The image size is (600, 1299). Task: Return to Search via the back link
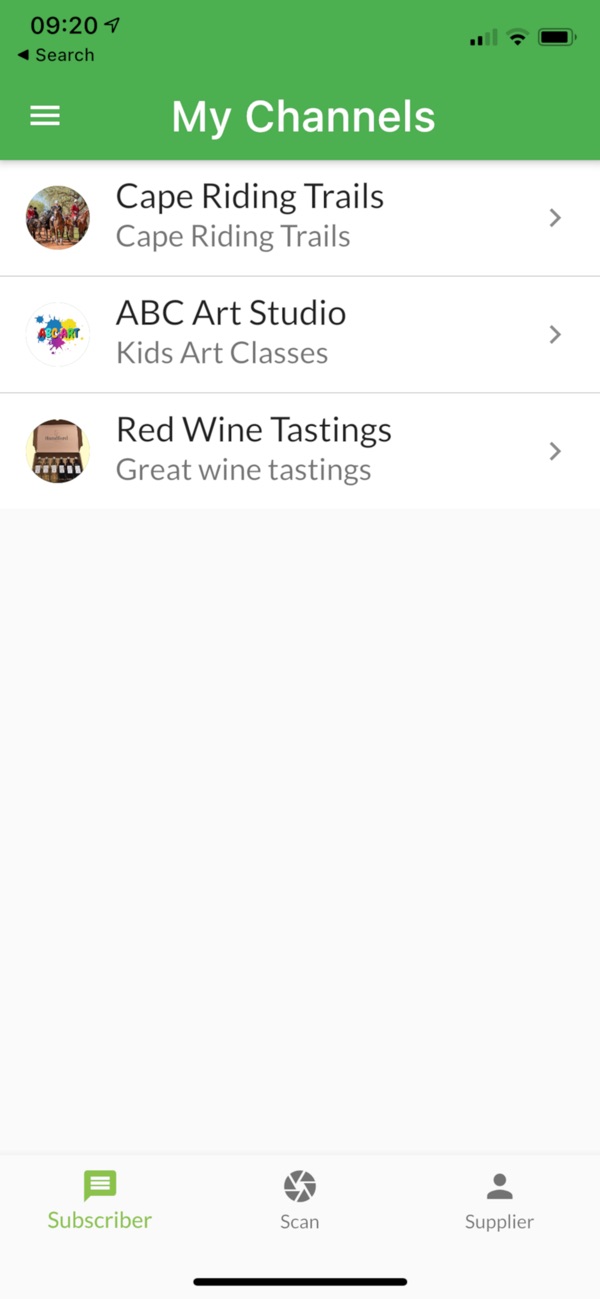tap(56, 56)
